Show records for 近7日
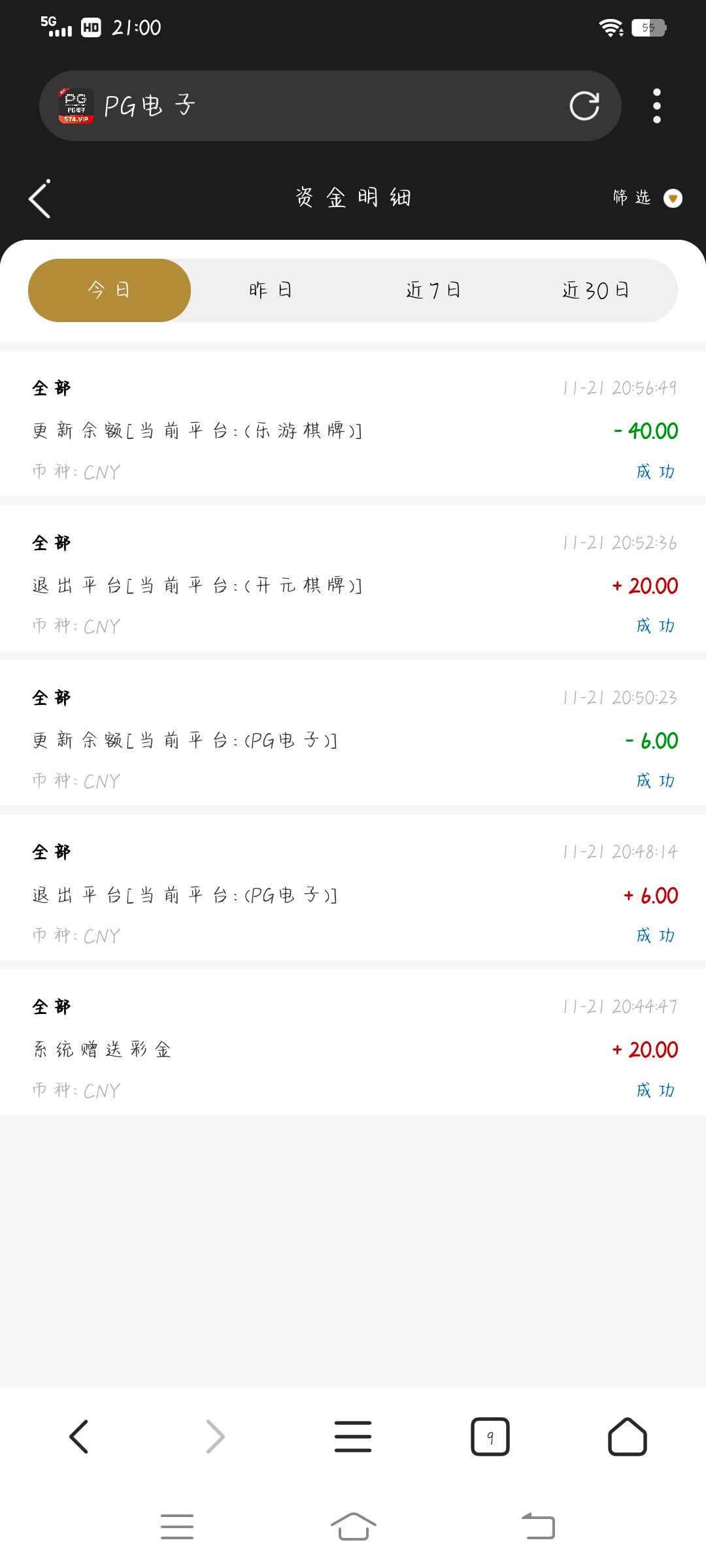This screenshot has height=1568, width=706. (x=433, y=290)
